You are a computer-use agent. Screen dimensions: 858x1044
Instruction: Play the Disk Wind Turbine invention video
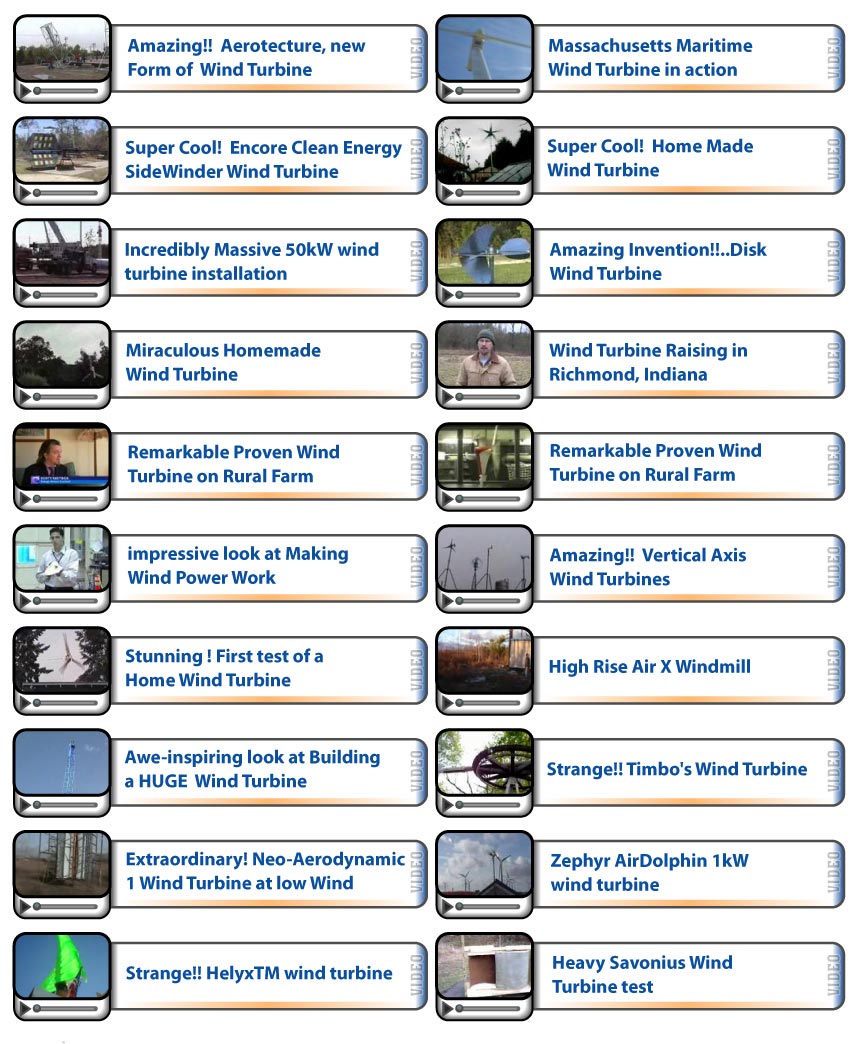pos(657,262)
